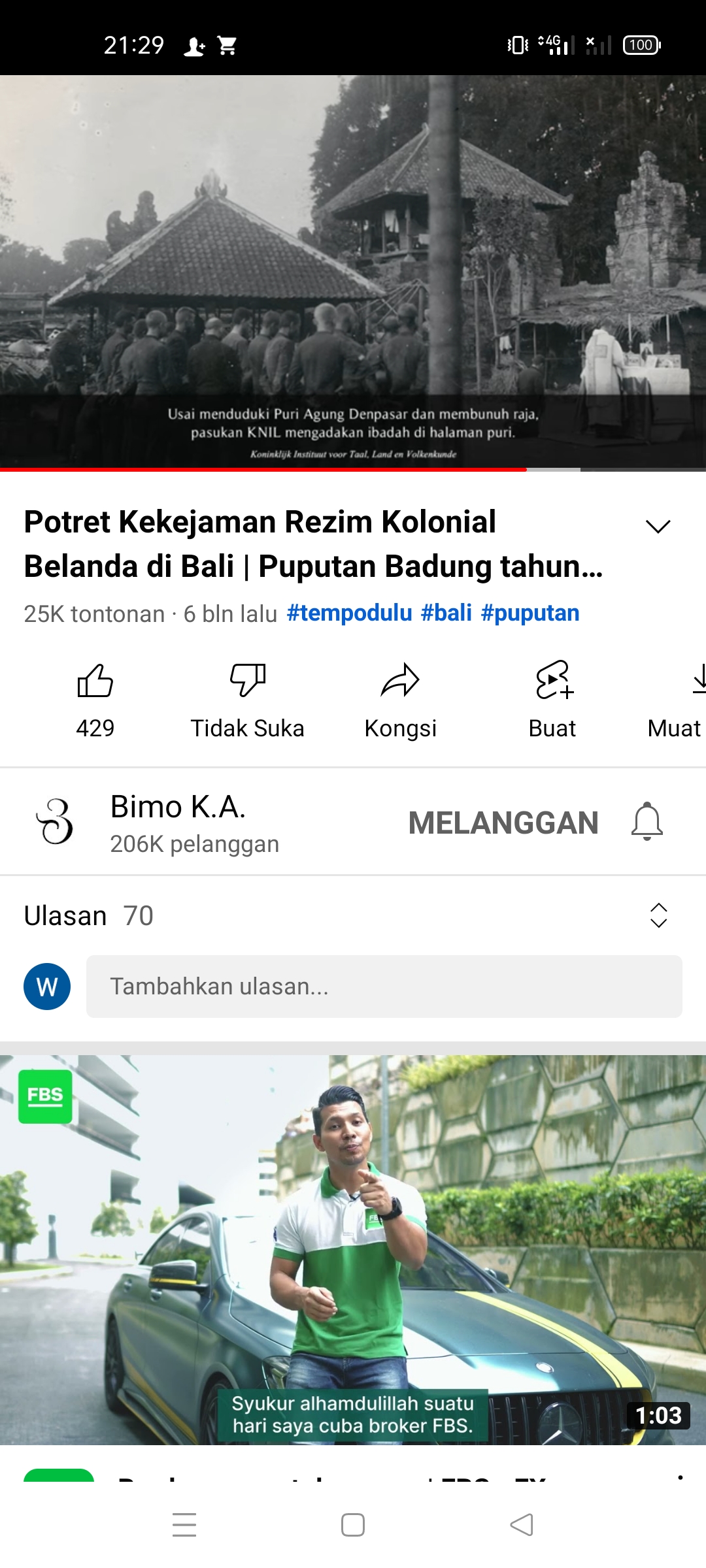706x1568 pixels.
Task: Open the FBS broker video ad
Action: [353, 1249]
